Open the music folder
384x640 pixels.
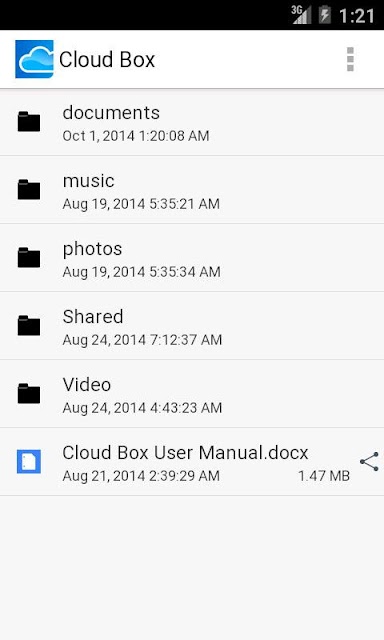(x=192, y=190)
